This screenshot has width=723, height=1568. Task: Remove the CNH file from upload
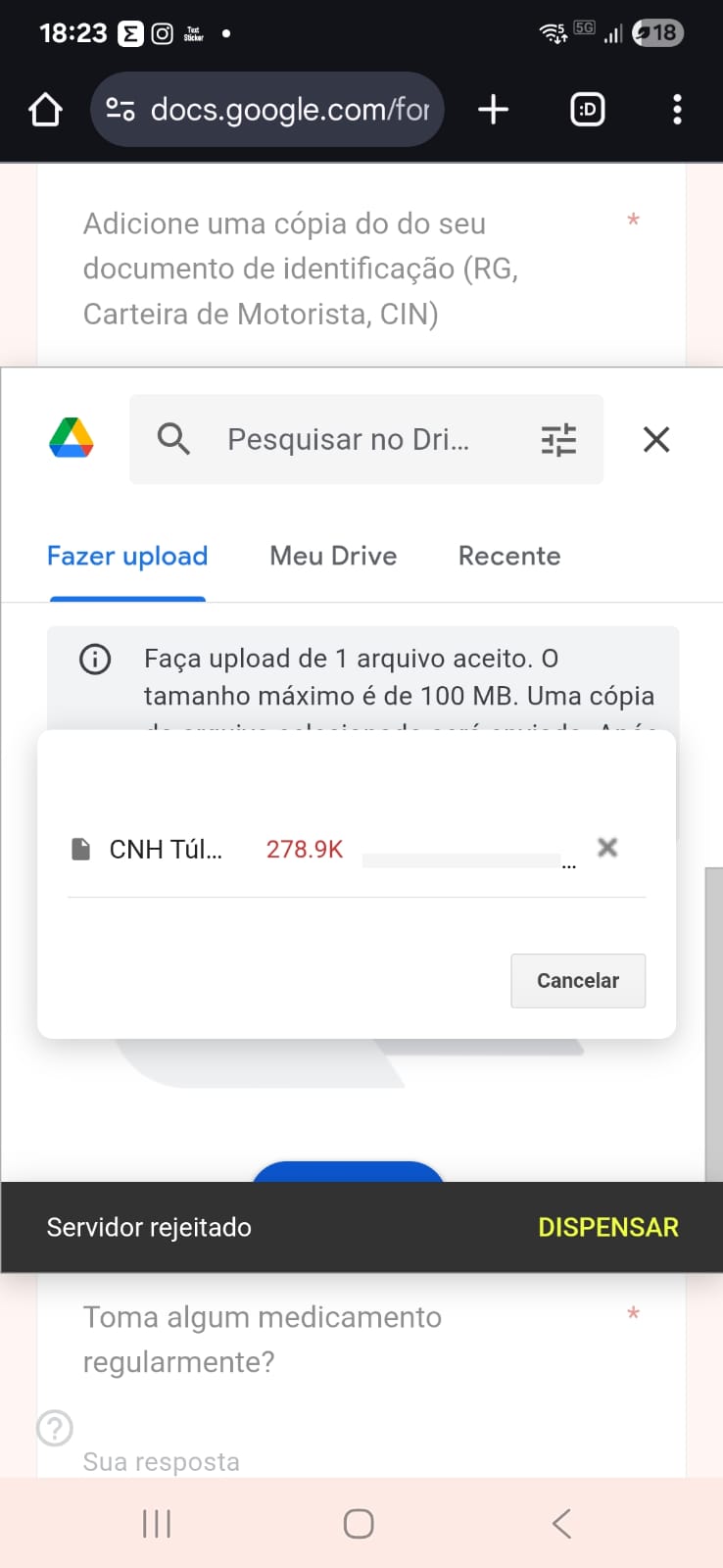pyautogui.click(x=607, y=848)
